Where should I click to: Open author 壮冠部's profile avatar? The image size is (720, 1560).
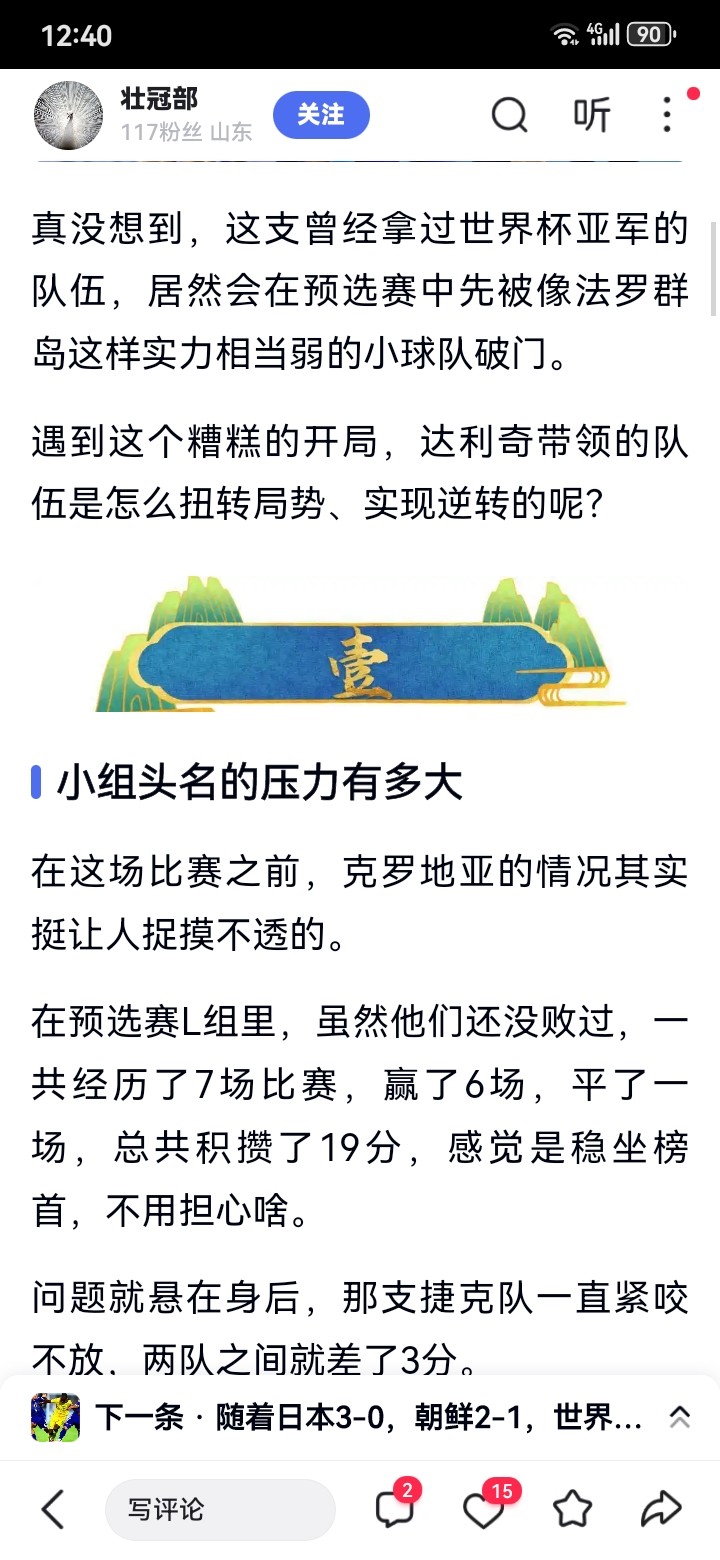(x=68, y=116)
